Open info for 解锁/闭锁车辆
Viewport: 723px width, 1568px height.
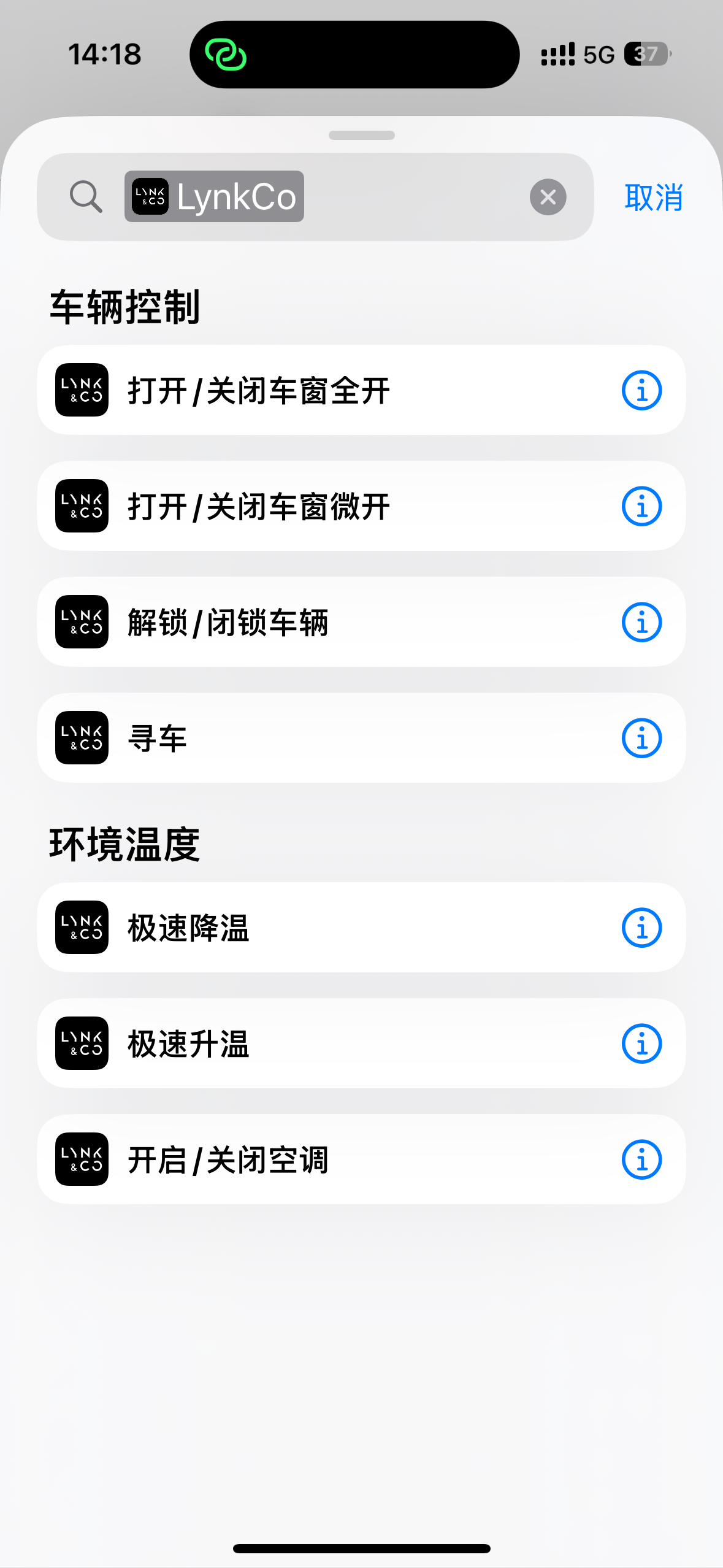click(x=641, y=622)
